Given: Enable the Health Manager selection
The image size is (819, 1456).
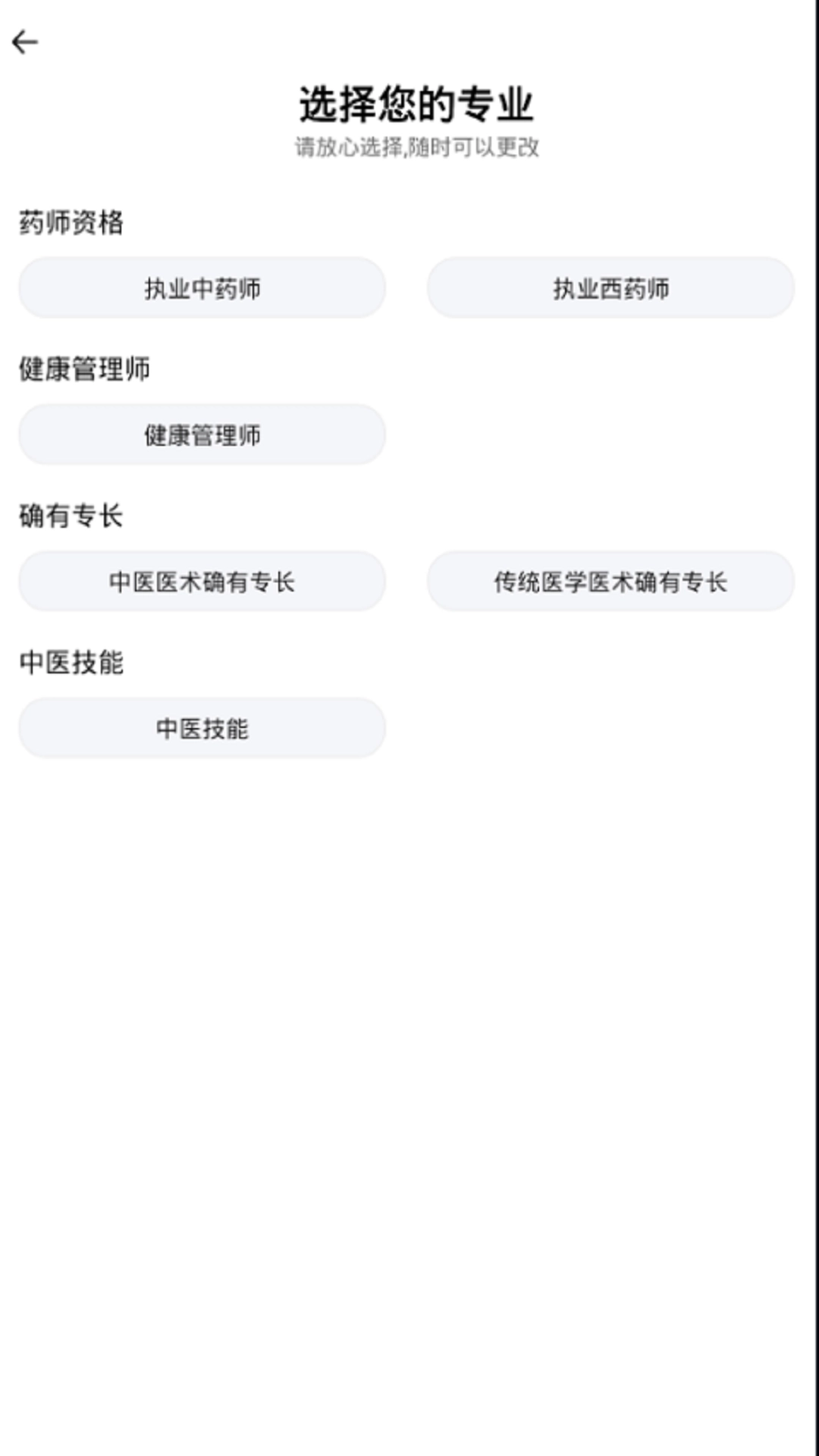Looking at the screenshot, I should [x=202, y=434].
